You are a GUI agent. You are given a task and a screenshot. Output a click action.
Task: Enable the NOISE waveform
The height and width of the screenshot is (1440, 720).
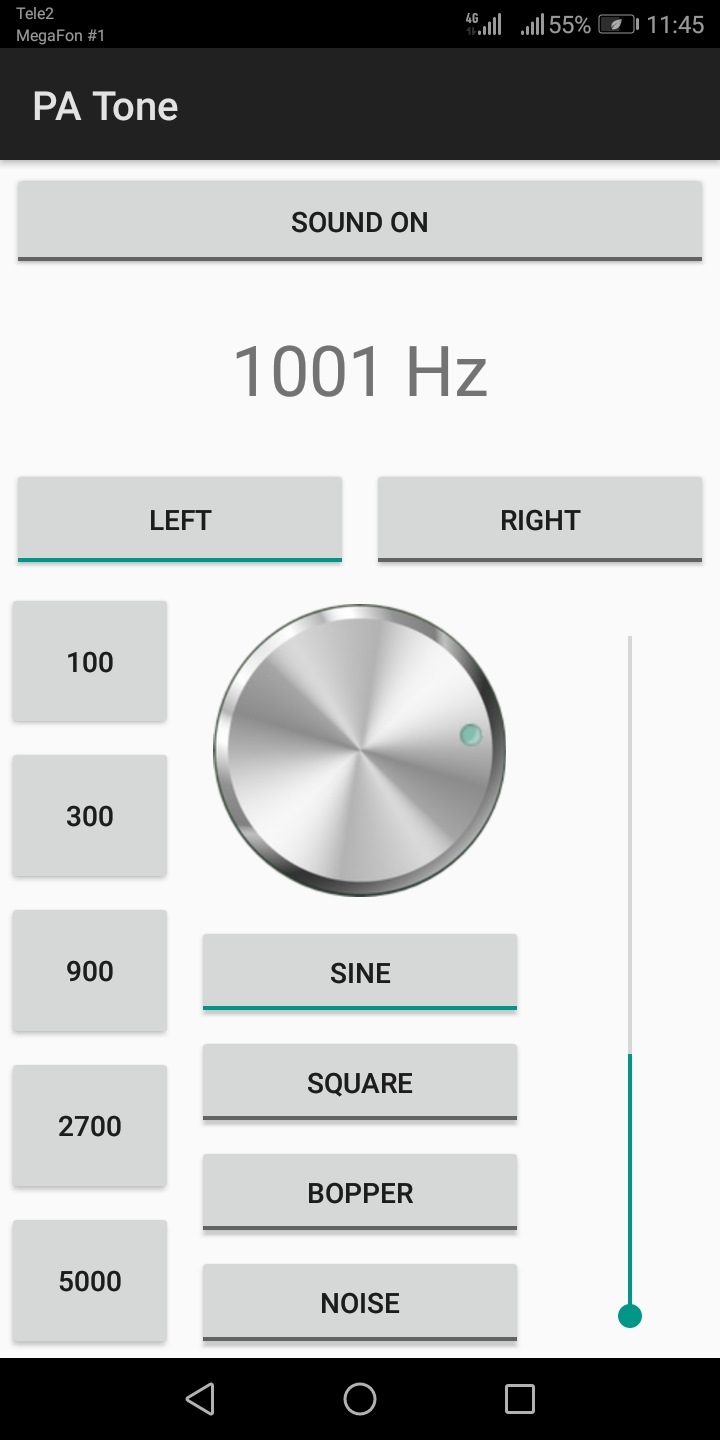pyautogui.click(x=360, y=1303)
